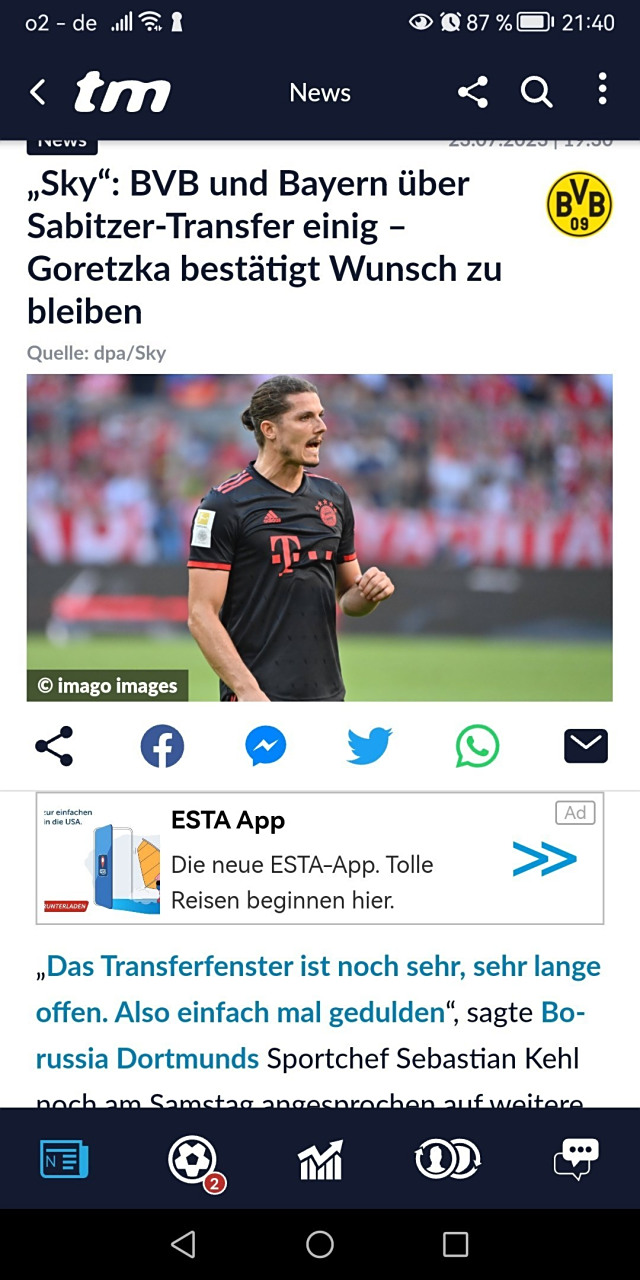
Task: Tap the system home button
Action: 320,1244
